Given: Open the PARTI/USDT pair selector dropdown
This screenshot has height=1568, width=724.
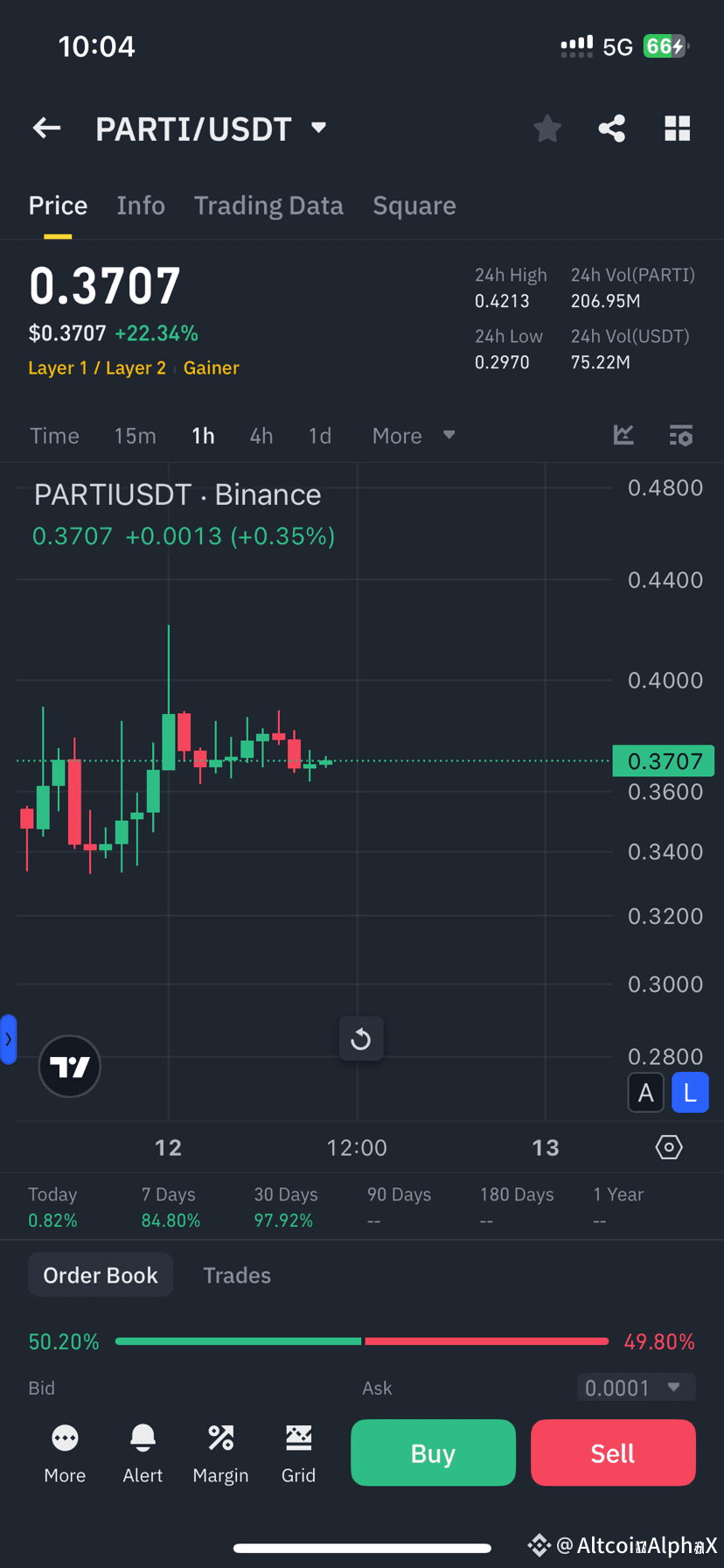Looking at the screenshot, I should click(317, 128).
